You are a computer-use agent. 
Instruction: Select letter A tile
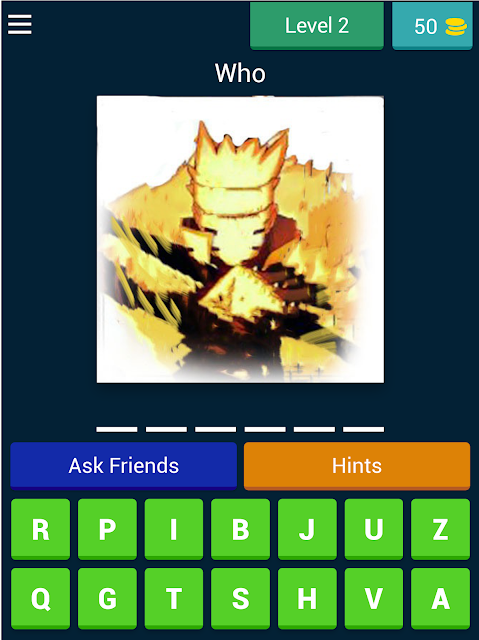coord(440,598)
